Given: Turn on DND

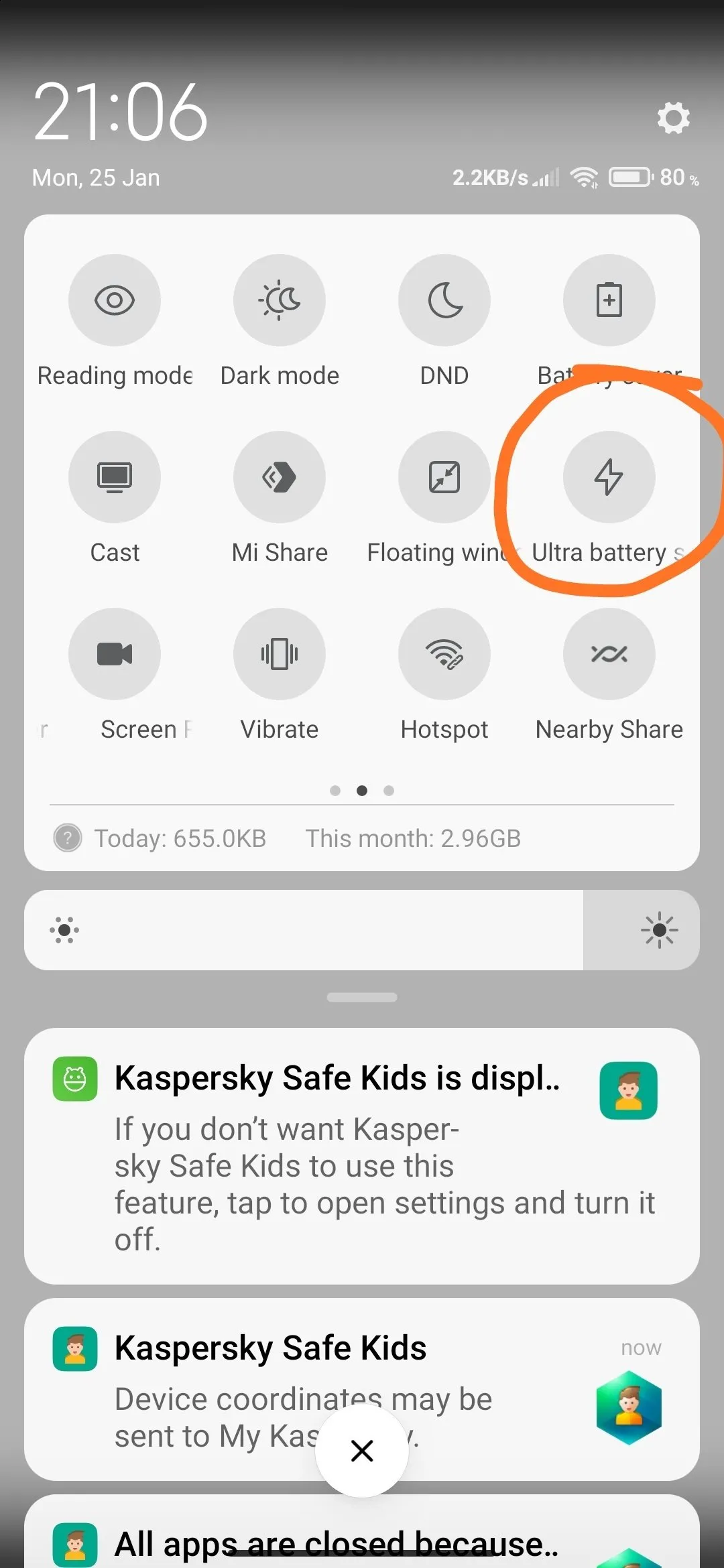Looking at the screenshot, I should tap(444, 300).
